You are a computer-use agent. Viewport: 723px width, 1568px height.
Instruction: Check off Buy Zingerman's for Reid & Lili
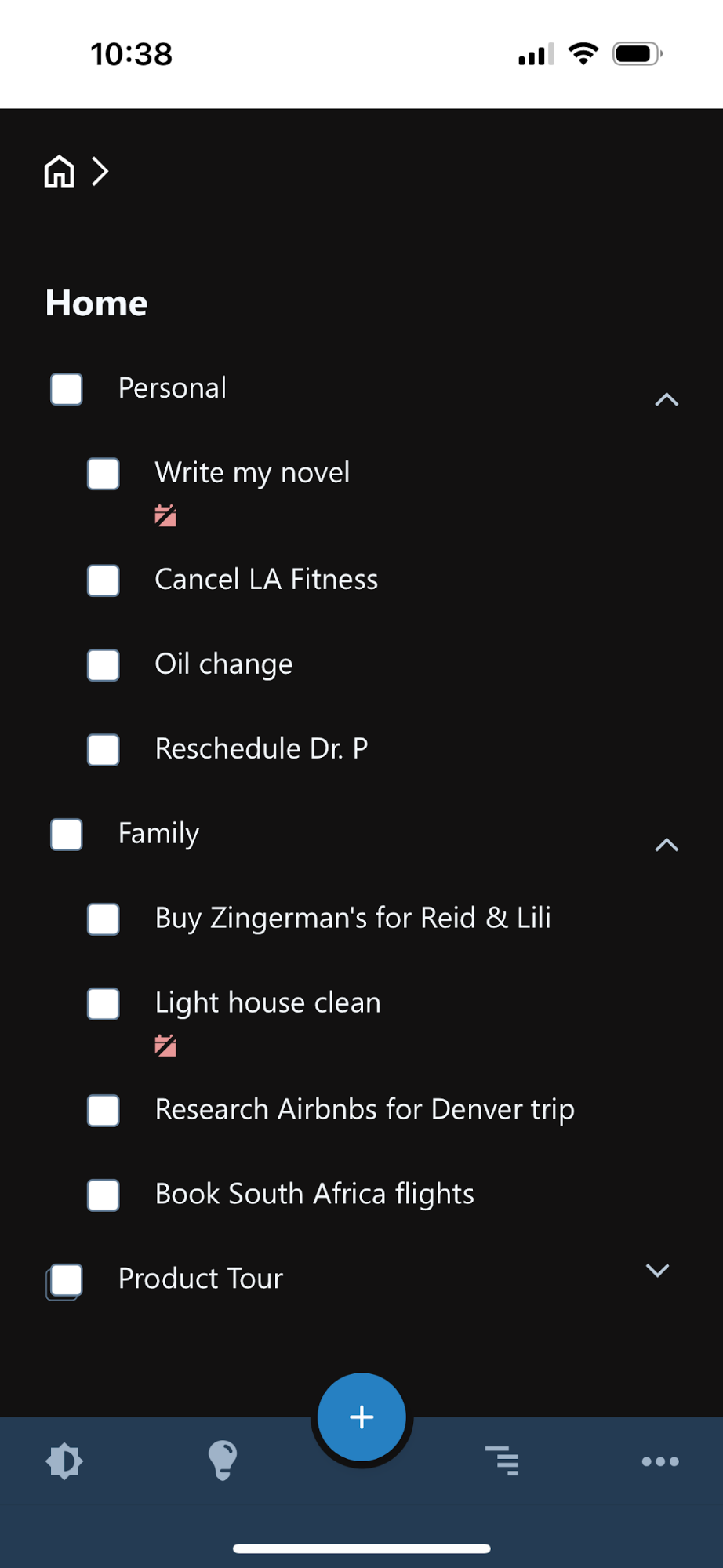[x=104, y=919]
